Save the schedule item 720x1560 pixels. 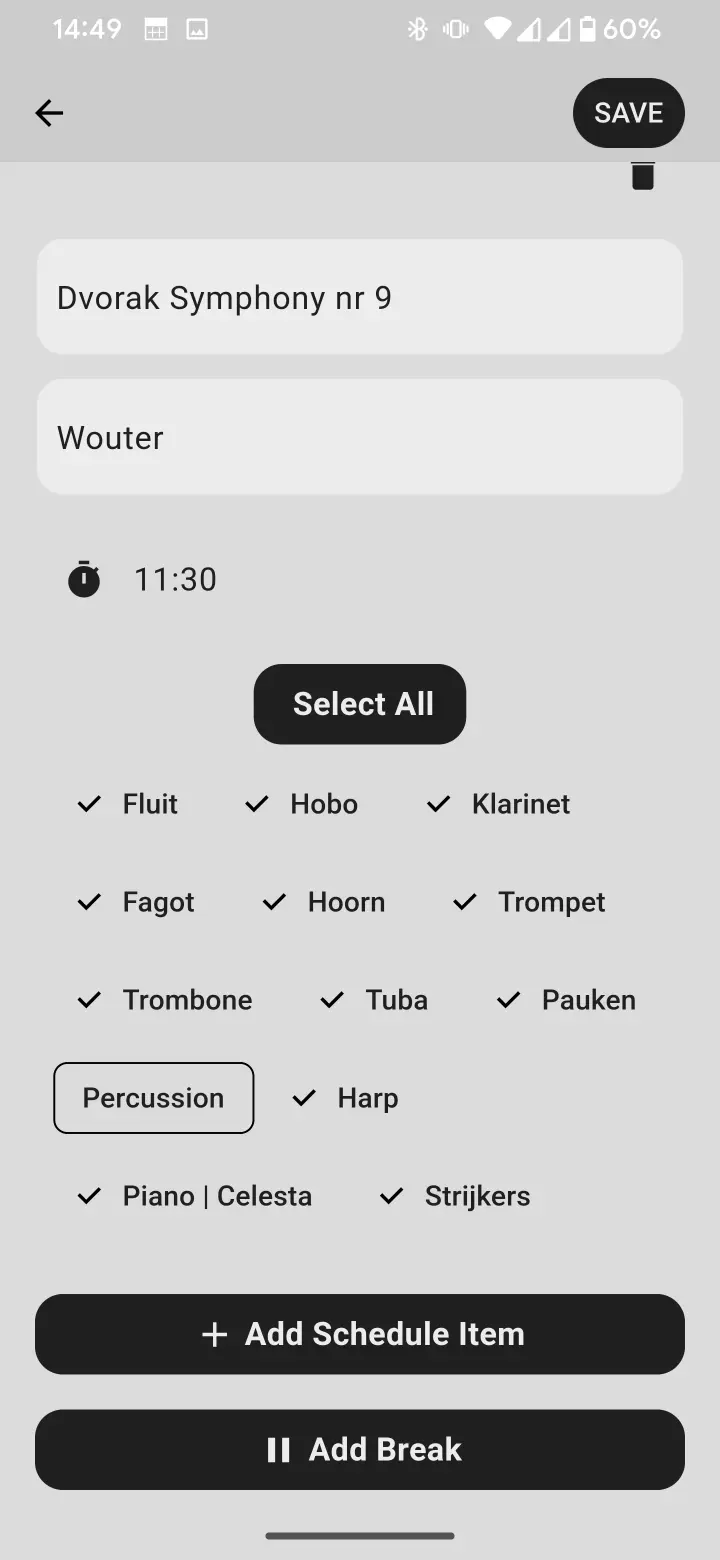point(628,113)
